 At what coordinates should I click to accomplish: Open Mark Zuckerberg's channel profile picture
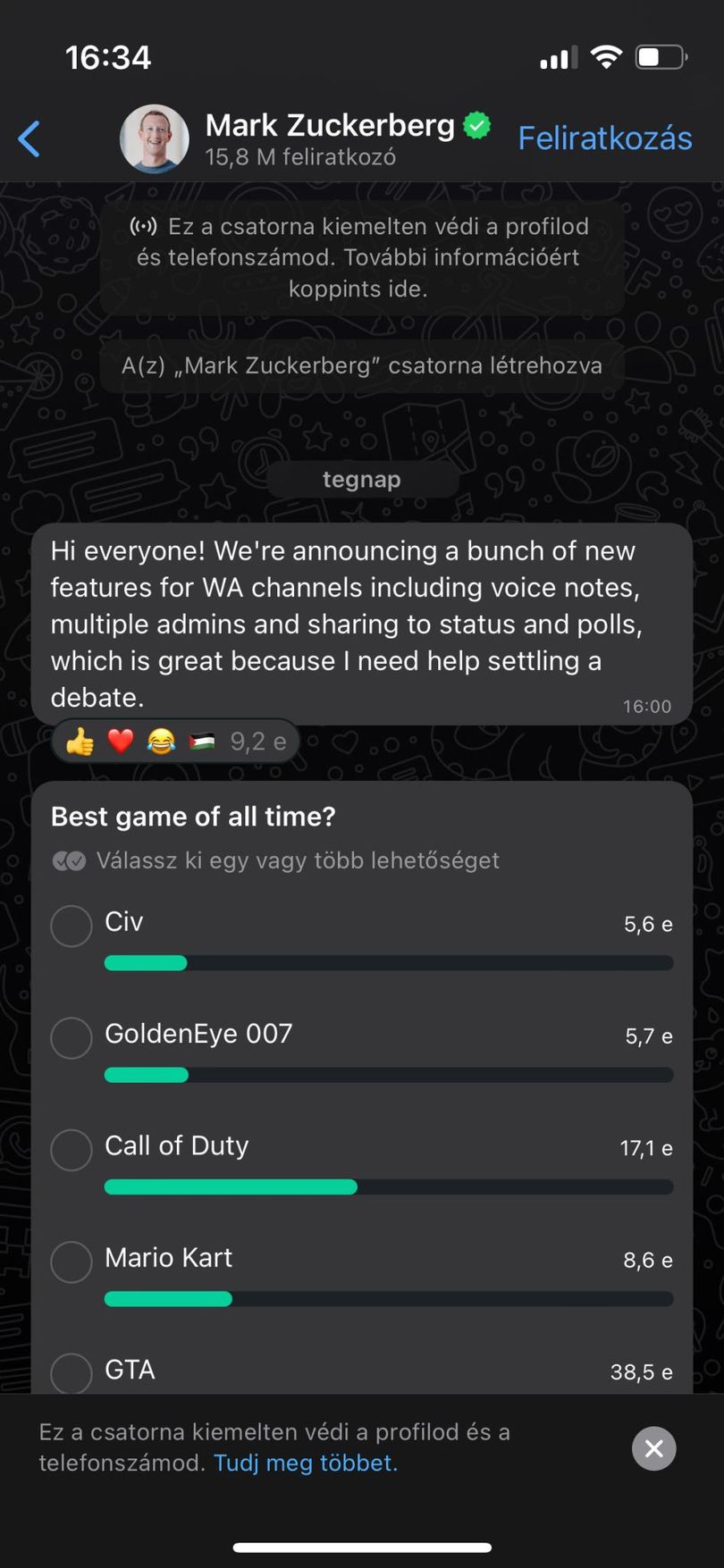pos(155,138)
